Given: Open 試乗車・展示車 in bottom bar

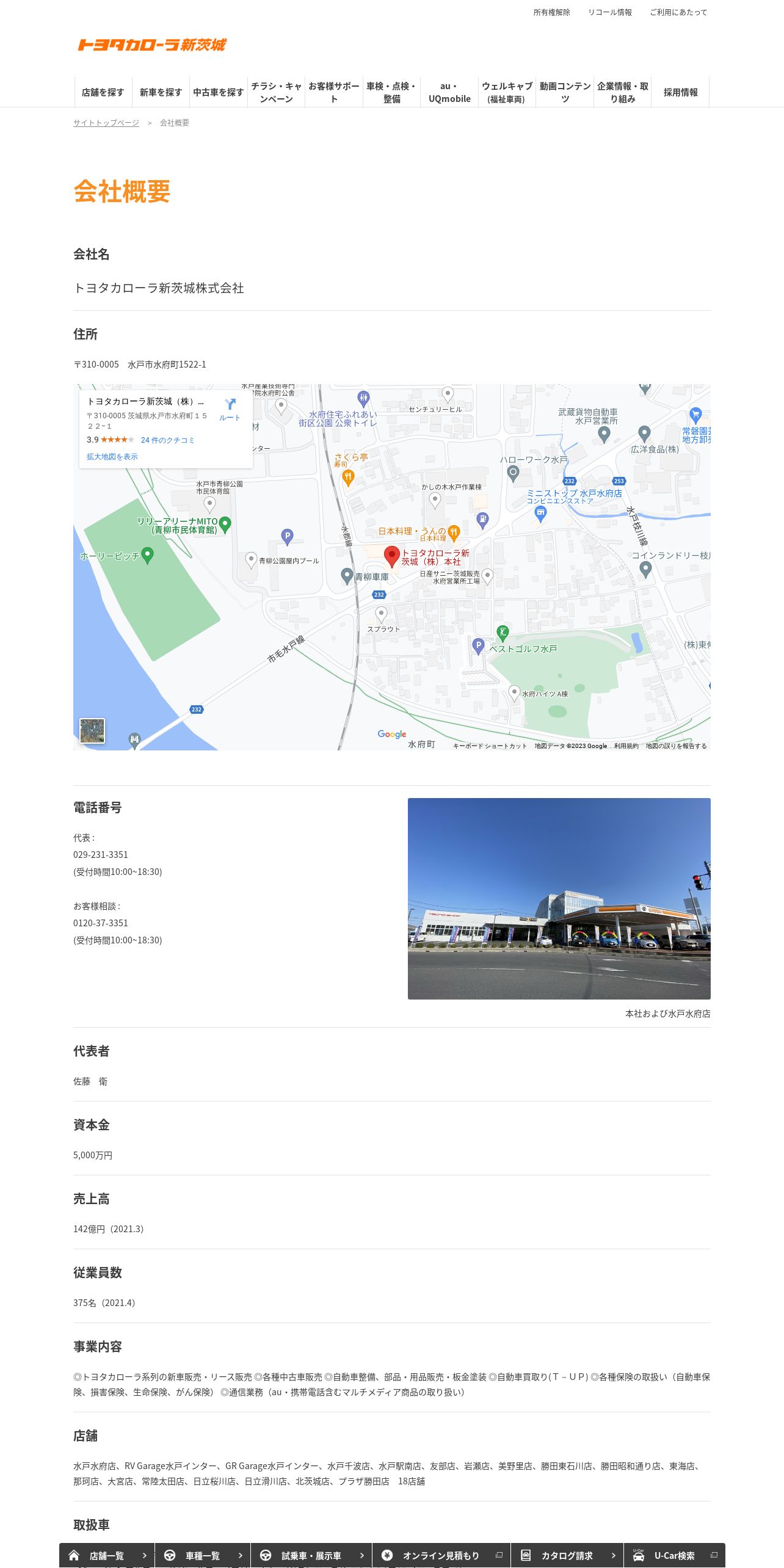Looking at the screenshot, I should click(311, 1555).
